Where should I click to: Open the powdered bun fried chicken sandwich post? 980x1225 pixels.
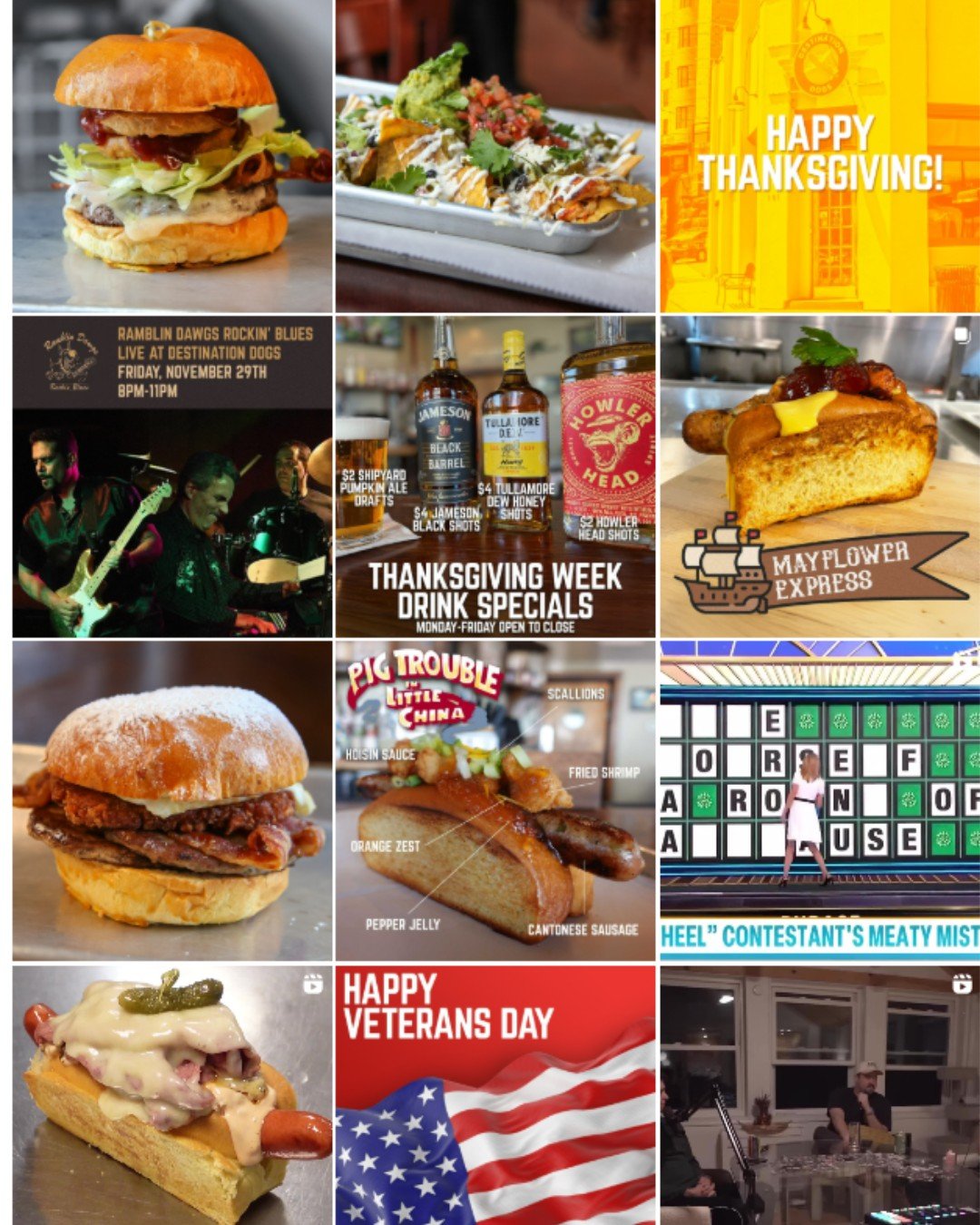(x=172, y=800)
